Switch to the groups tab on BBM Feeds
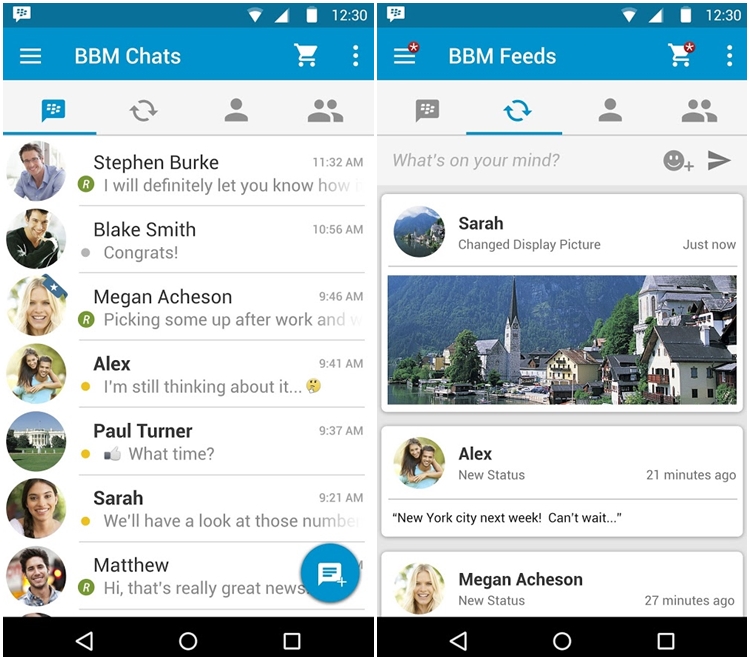The width and height of the screenshot is (750, 660). click(699, 110)
